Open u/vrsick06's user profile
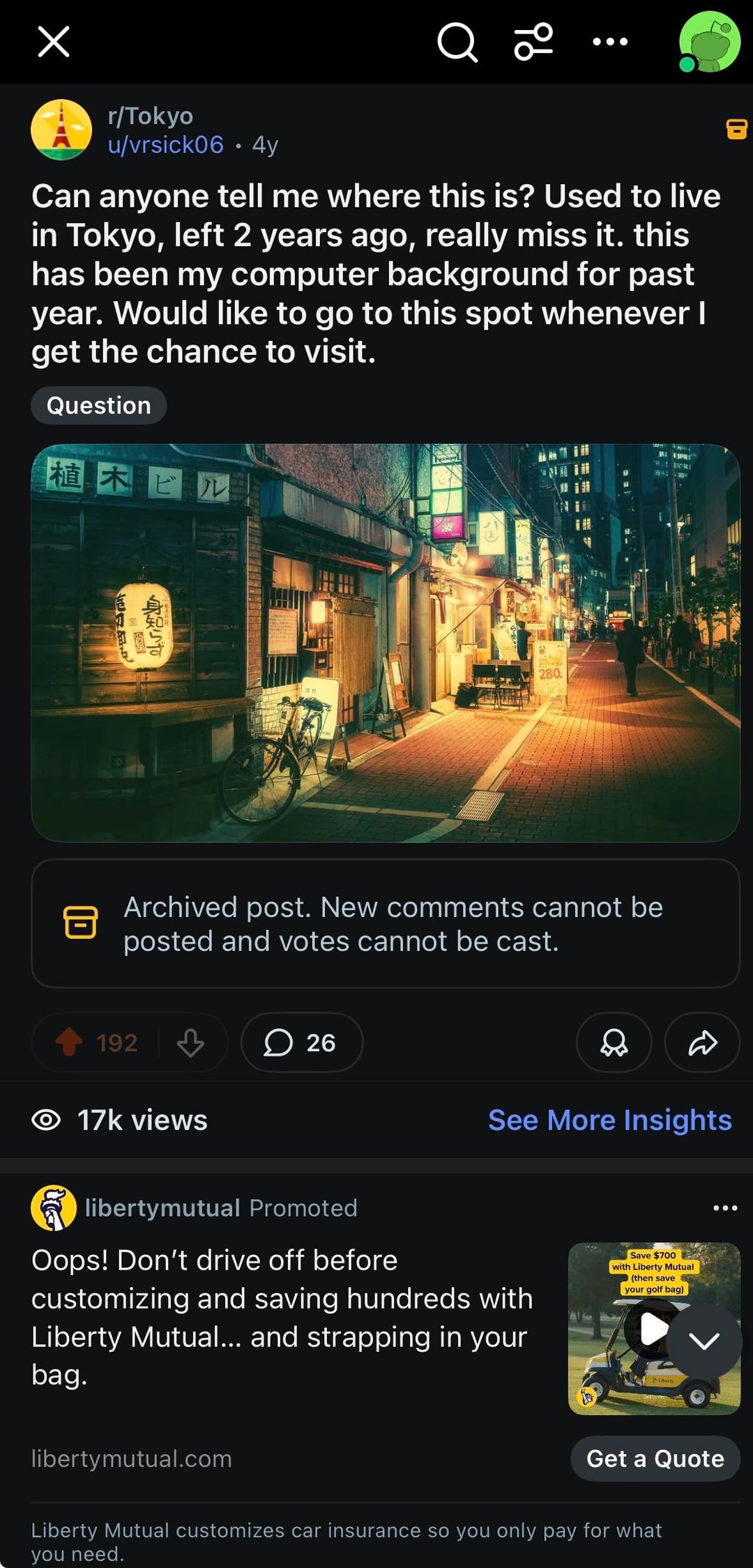Screen dimensions: 753x1568 point(165,144)
